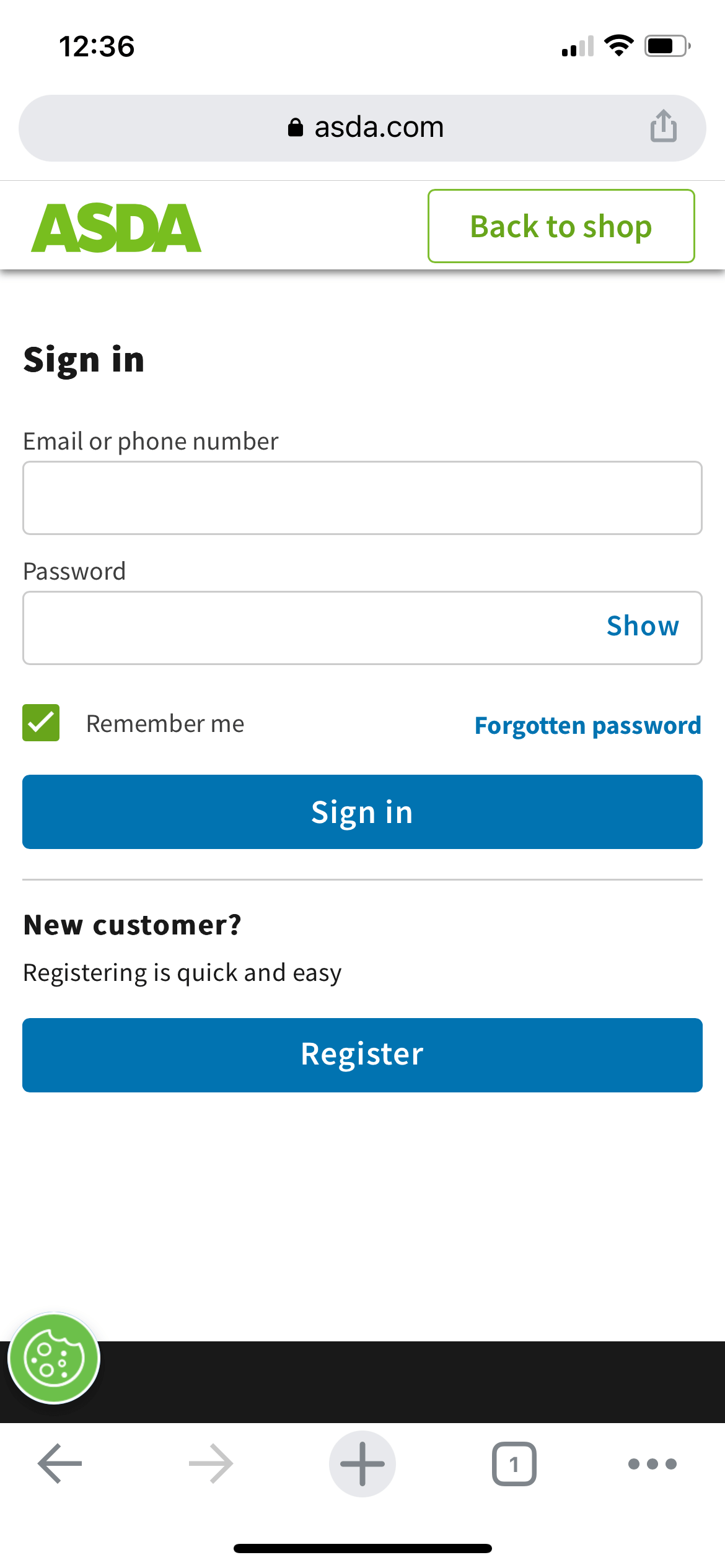
Task: Open the Forgotten password link
Action: [x=587, y=725]
